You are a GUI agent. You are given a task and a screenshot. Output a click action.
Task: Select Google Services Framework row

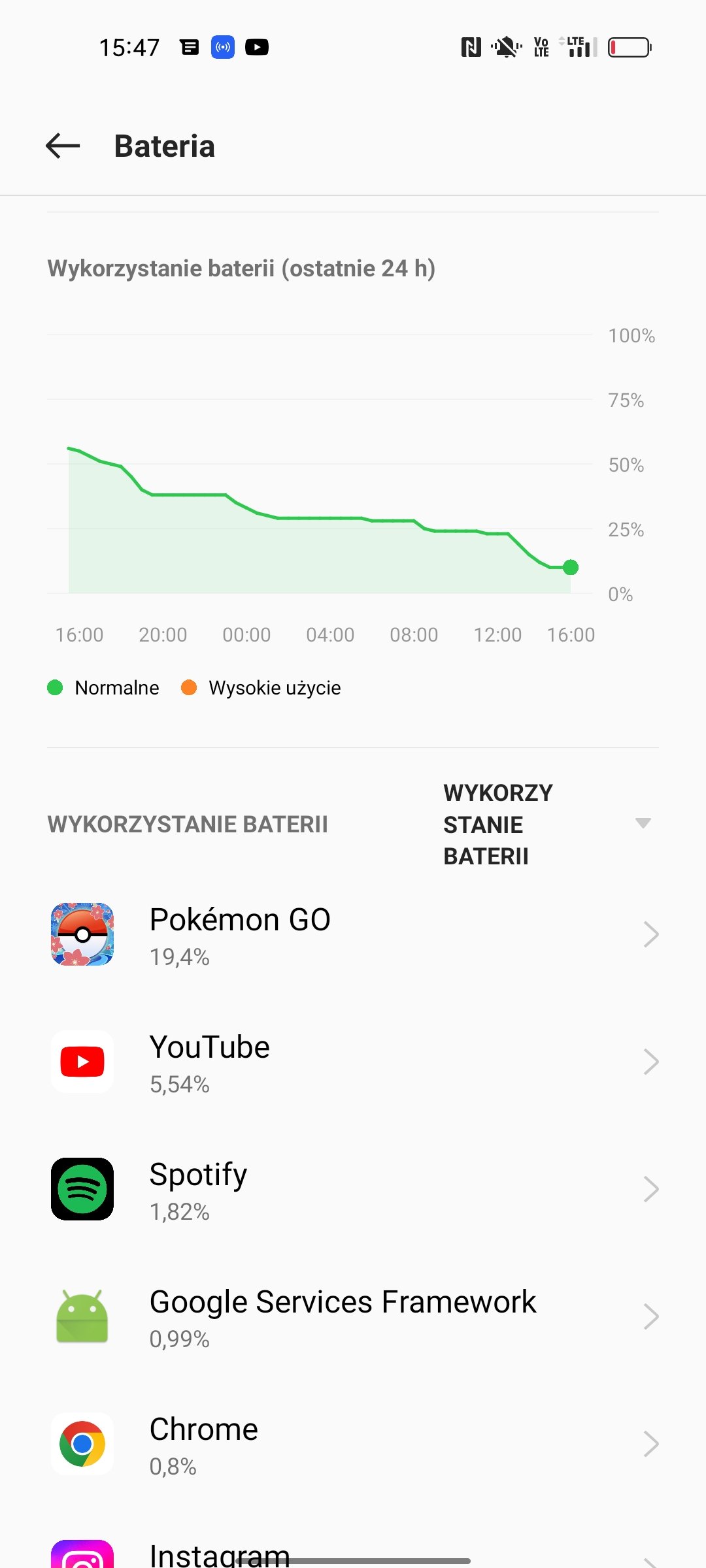click(x=353, y=1317)
